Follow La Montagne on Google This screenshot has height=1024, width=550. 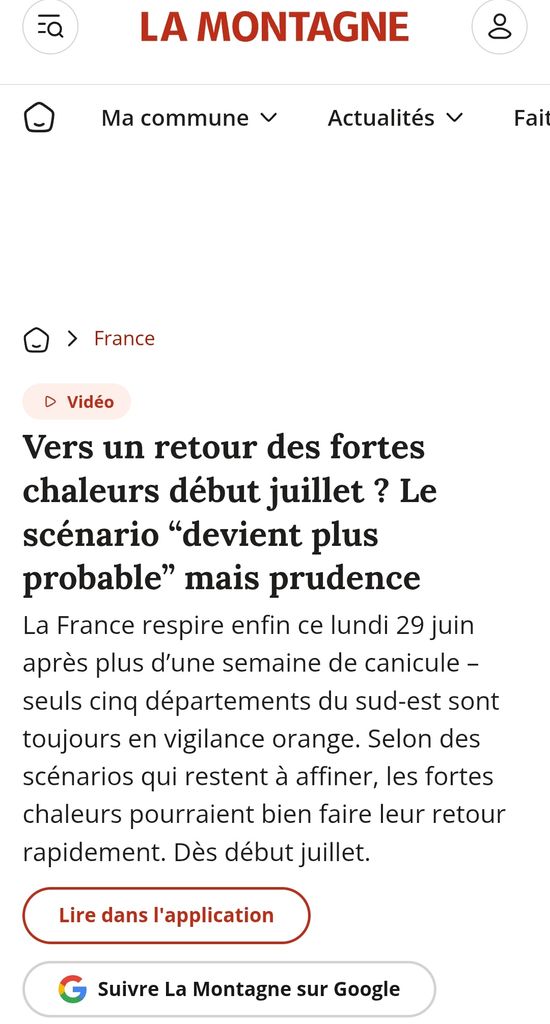pos(229,989)
